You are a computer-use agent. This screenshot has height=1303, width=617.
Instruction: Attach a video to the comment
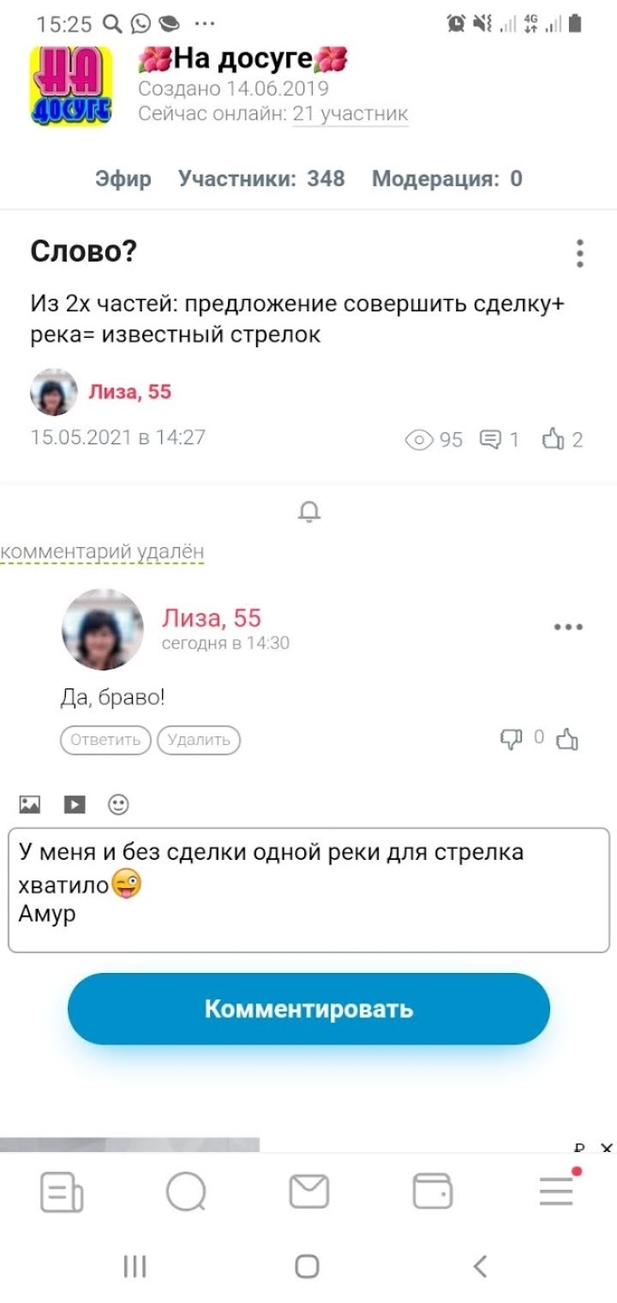coord(74,803)
